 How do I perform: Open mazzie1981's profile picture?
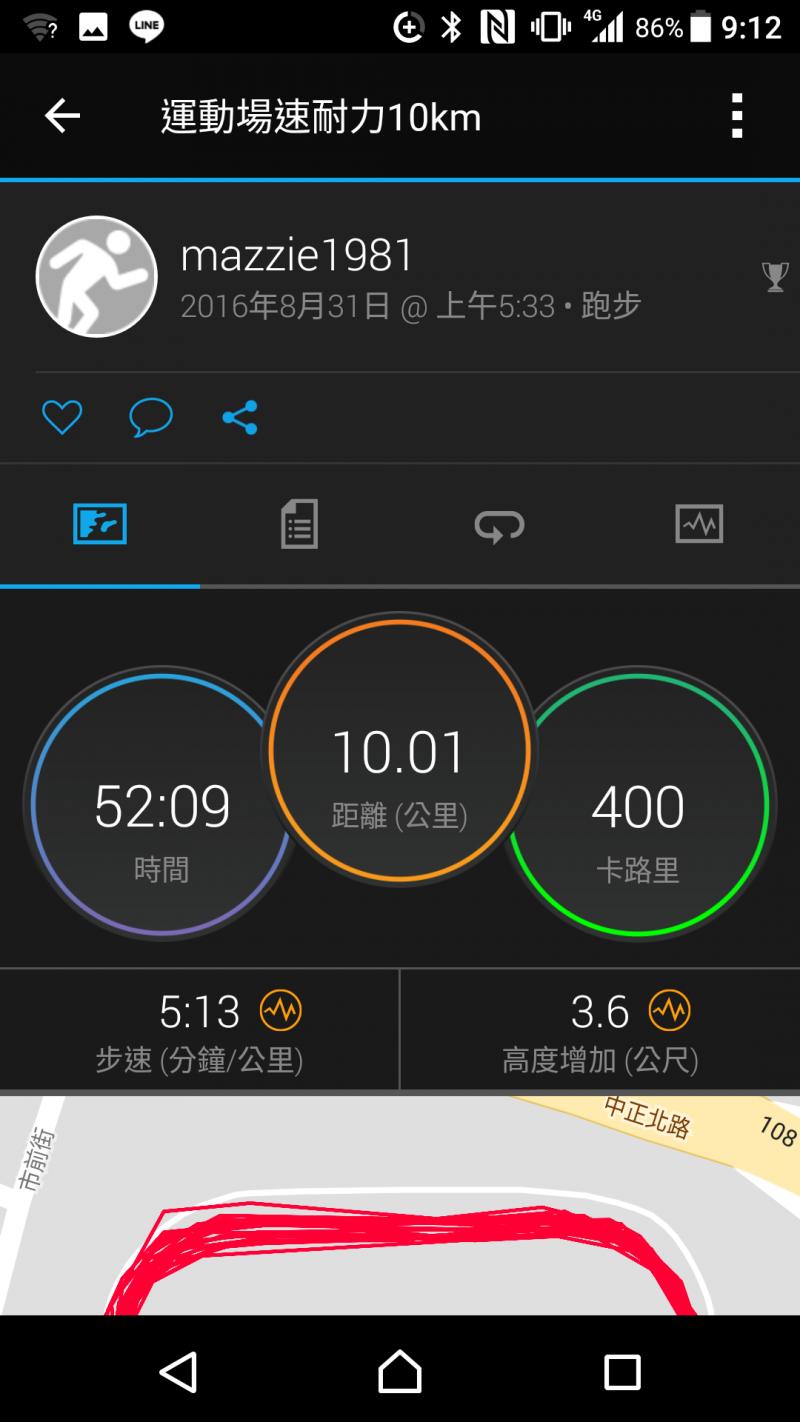(97, 276)
